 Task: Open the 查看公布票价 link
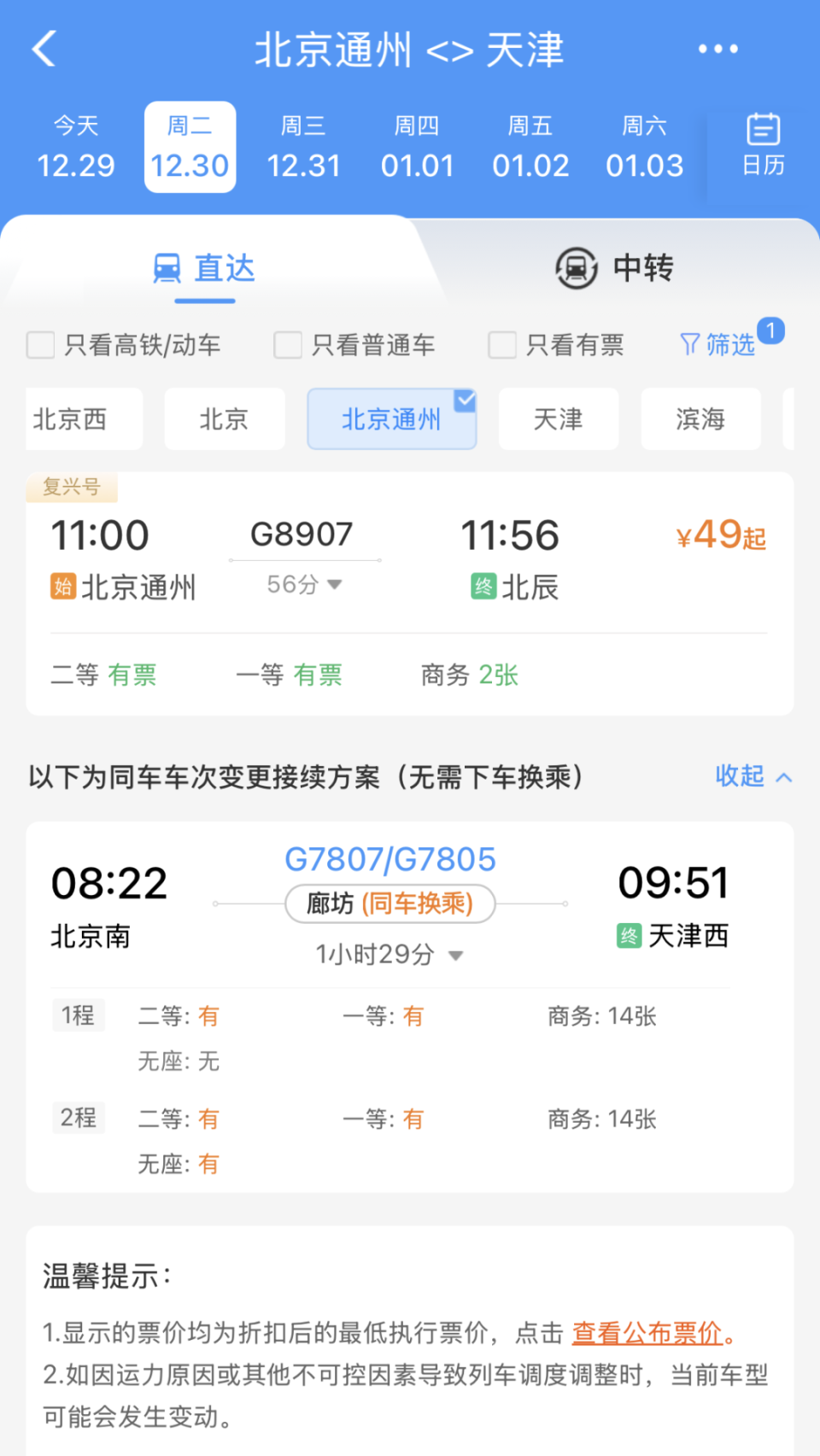point(647,1332)
